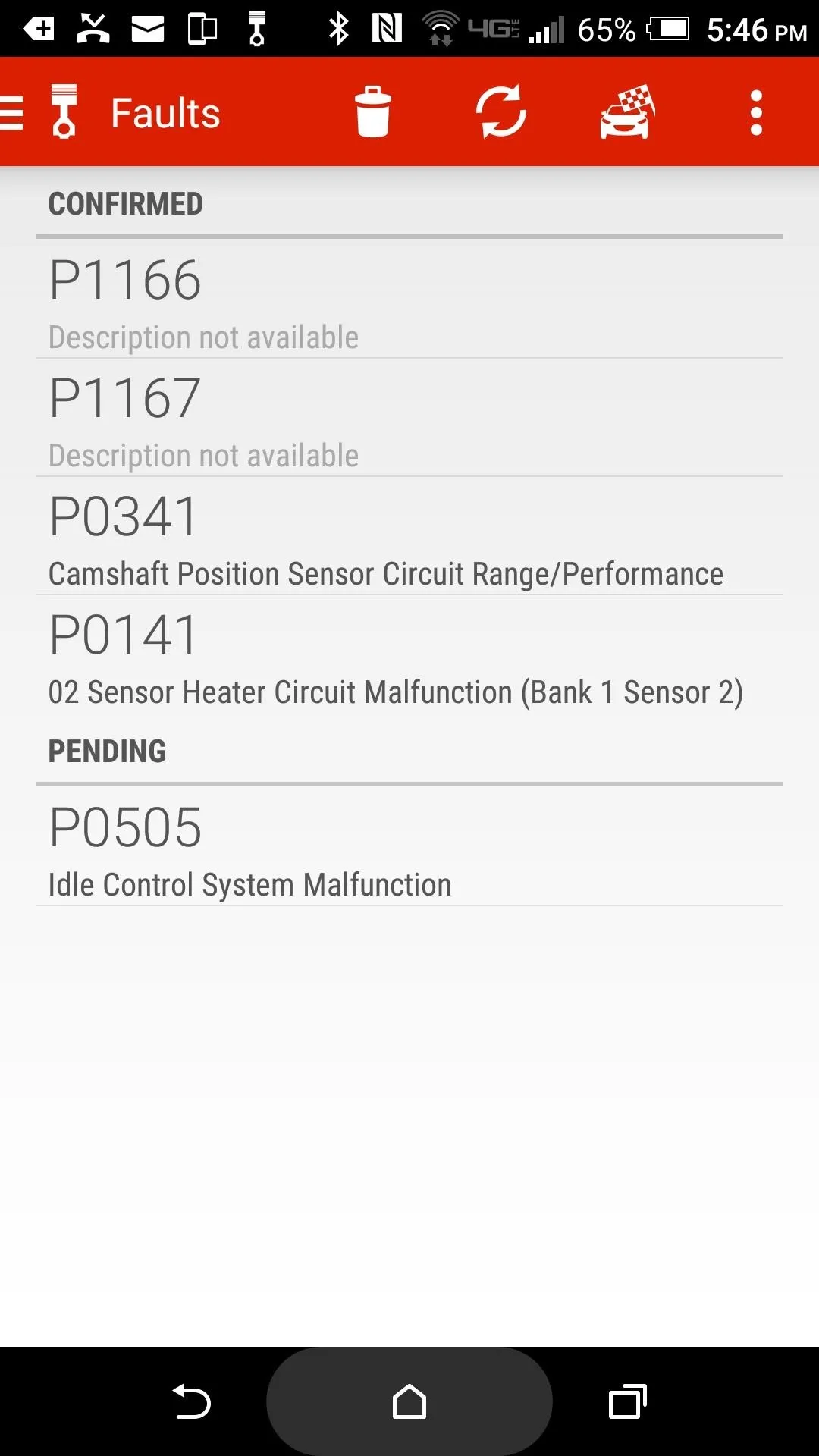Open P0141 O2 sensor heater fault
This screenshot has width=819, height=1456.
409,654
